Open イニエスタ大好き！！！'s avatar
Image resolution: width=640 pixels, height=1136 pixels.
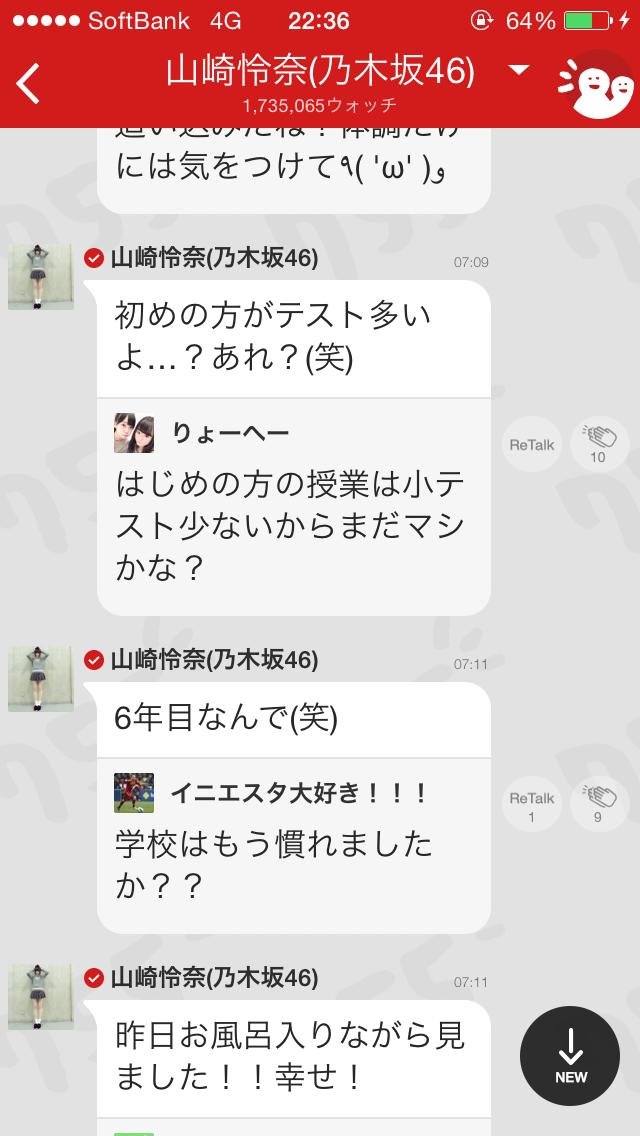coord(134,793)
